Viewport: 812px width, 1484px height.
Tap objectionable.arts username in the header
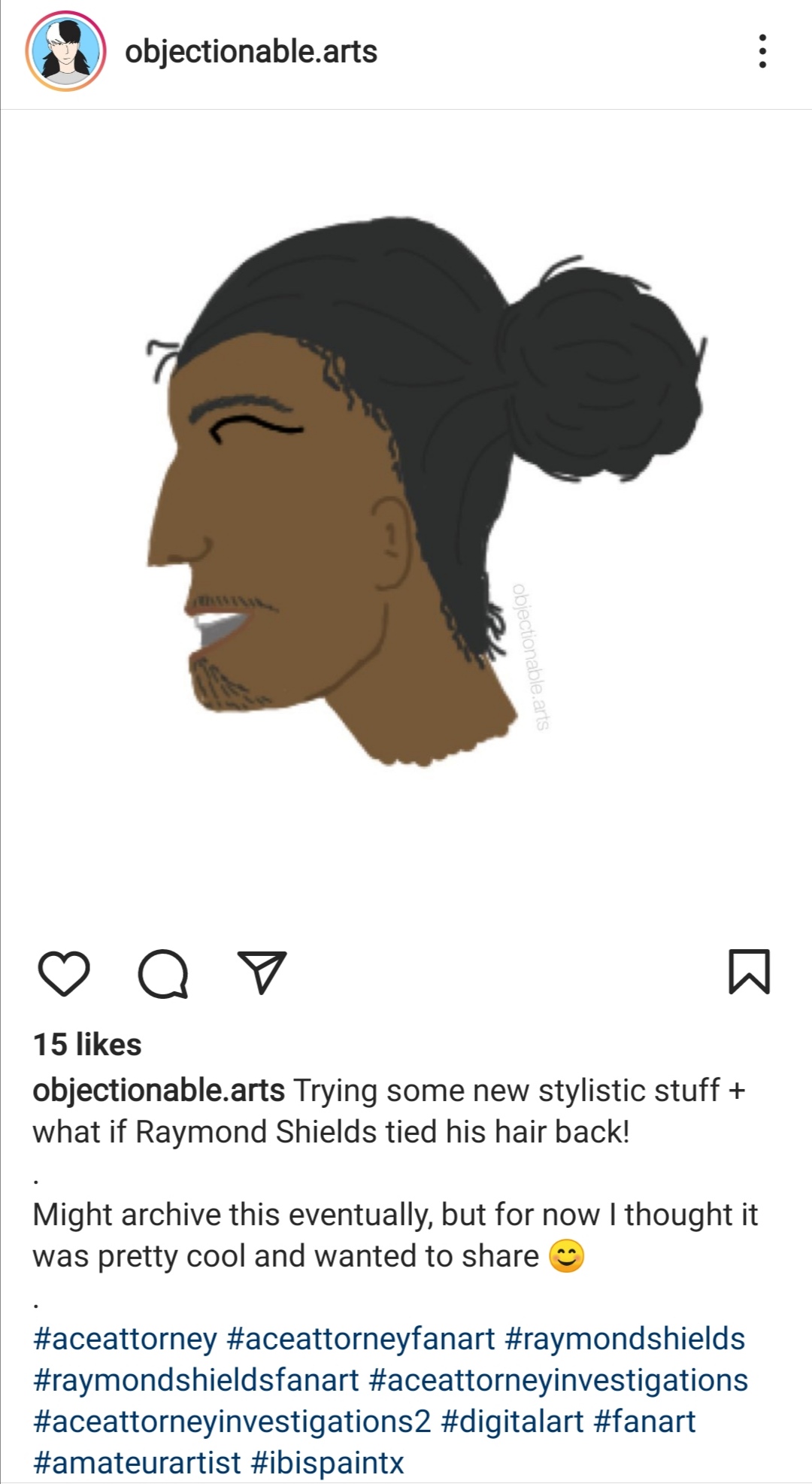point(250,52)
